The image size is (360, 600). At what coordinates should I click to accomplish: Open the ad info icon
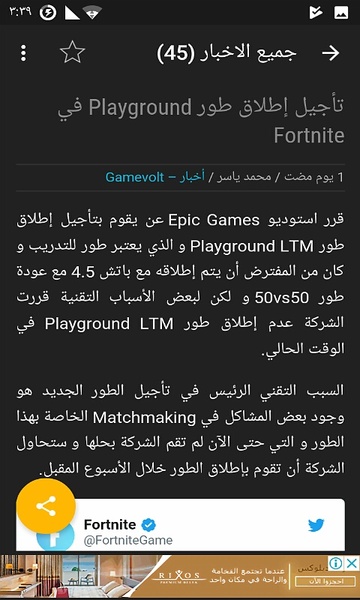(336, 563)
